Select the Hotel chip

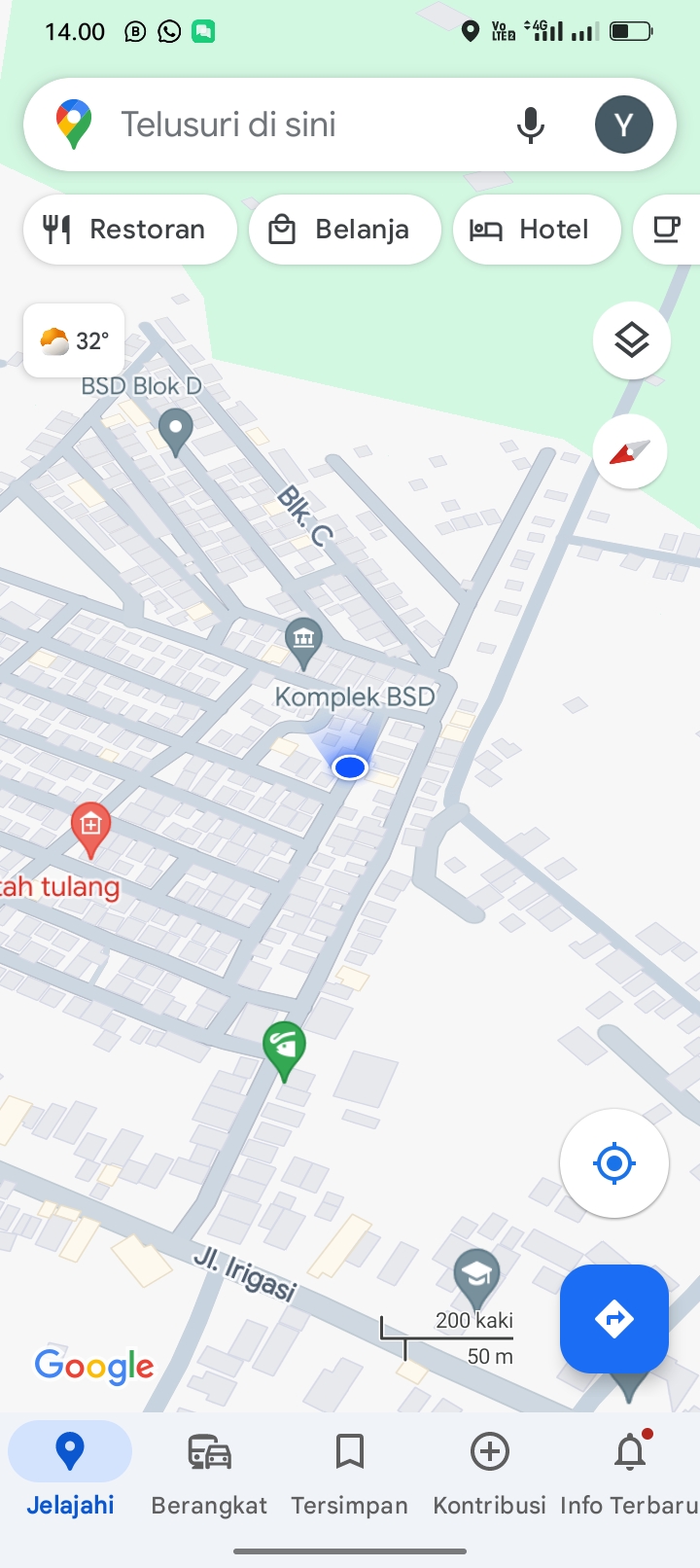point(536,230)
